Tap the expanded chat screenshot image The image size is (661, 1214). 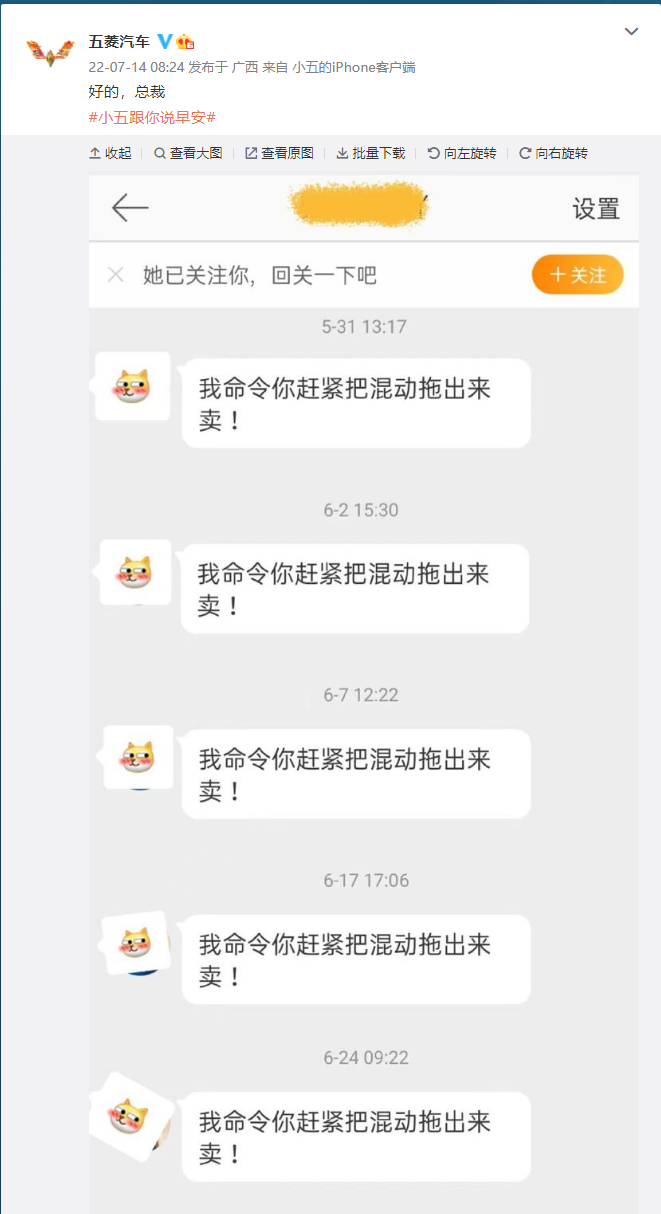point(363,700)
